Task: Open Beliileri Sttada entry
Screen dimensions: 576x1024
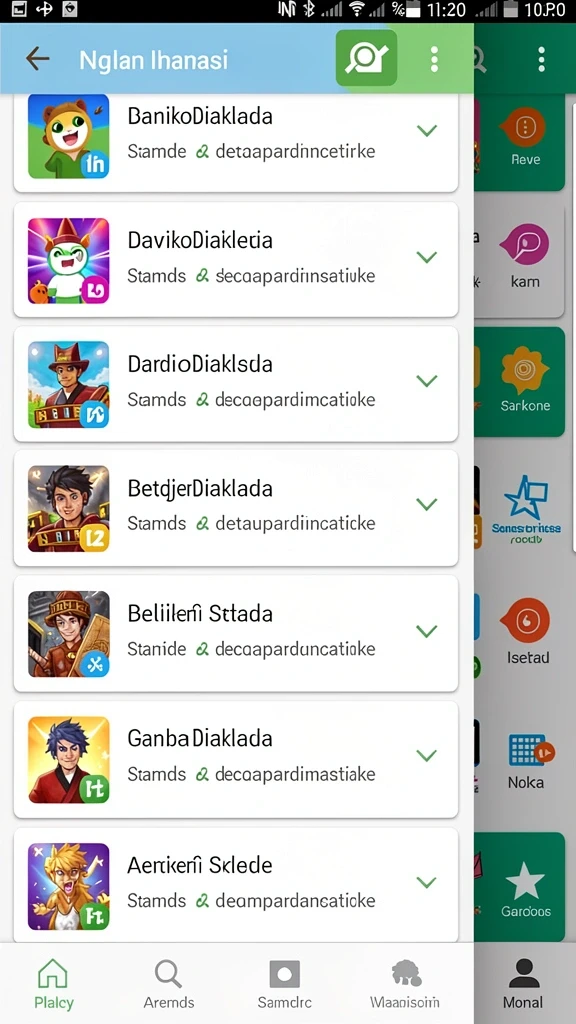Action: pos(236,633)
